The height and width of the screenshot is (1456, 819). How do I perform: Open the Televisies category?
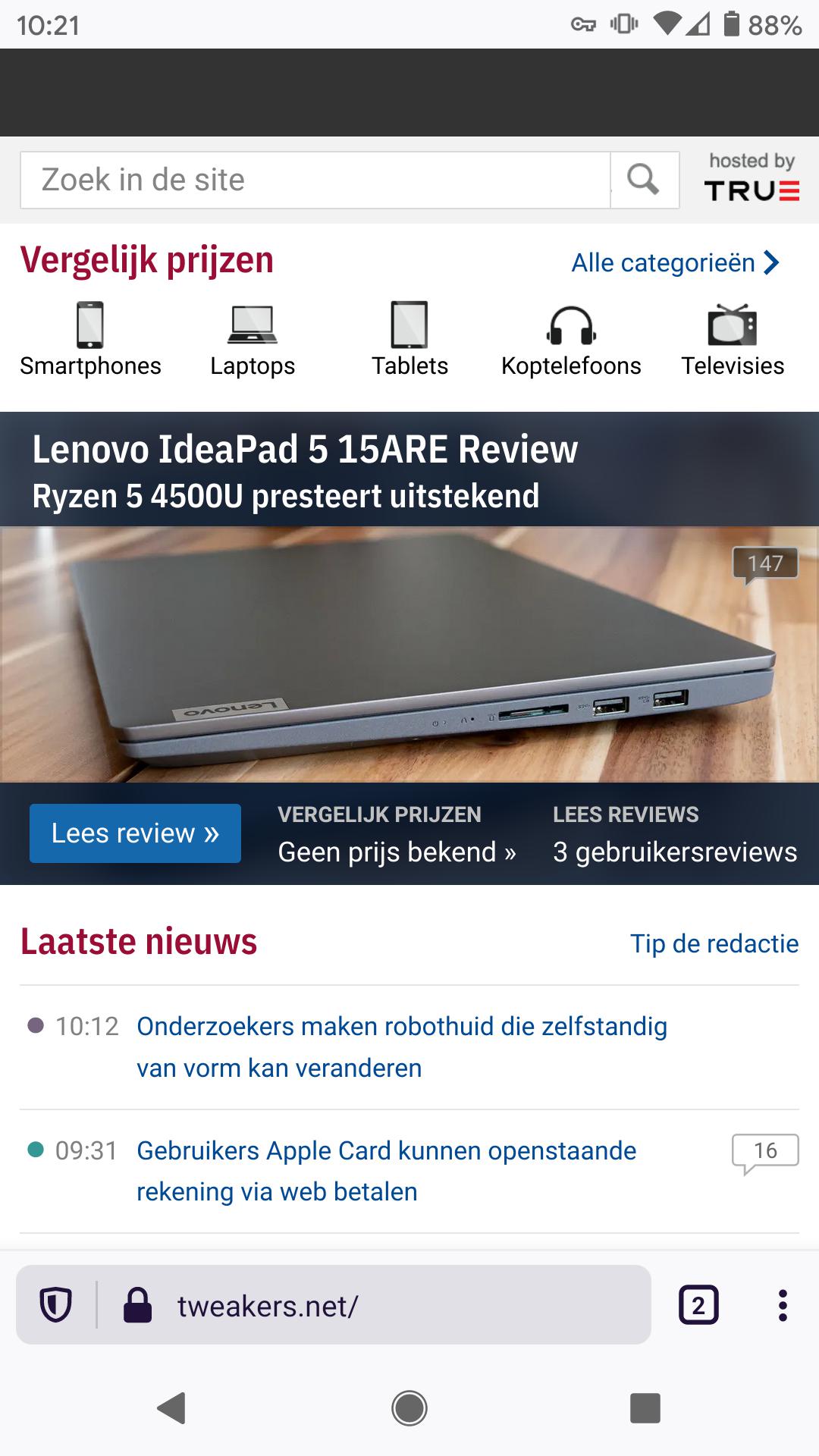point(733,340)
